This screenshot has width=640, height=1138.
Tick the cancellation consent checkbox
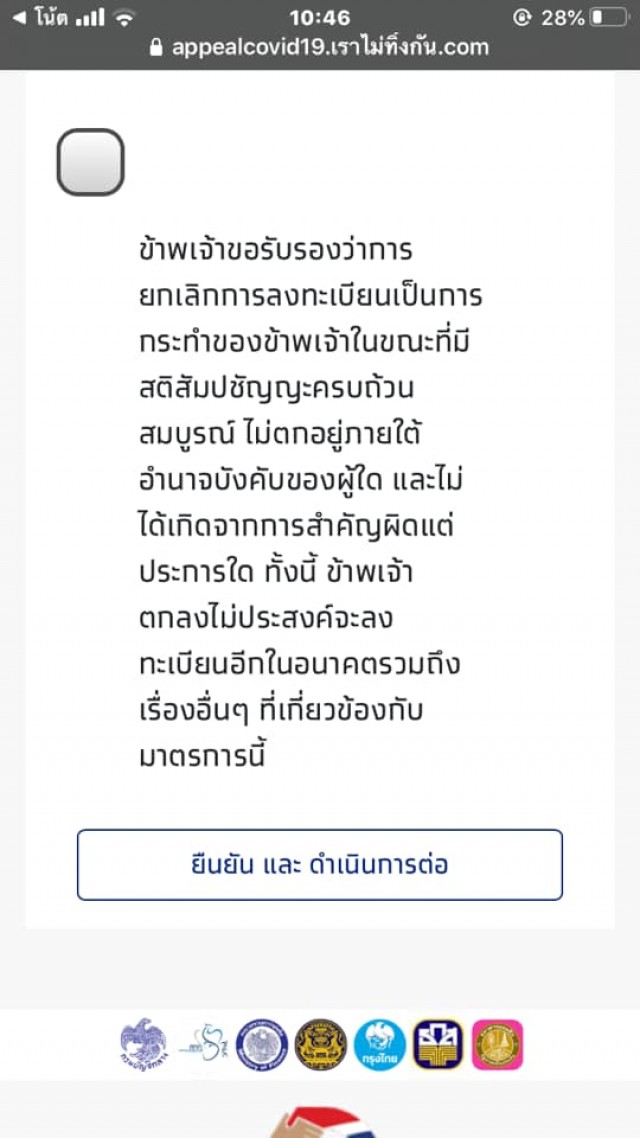91,163
